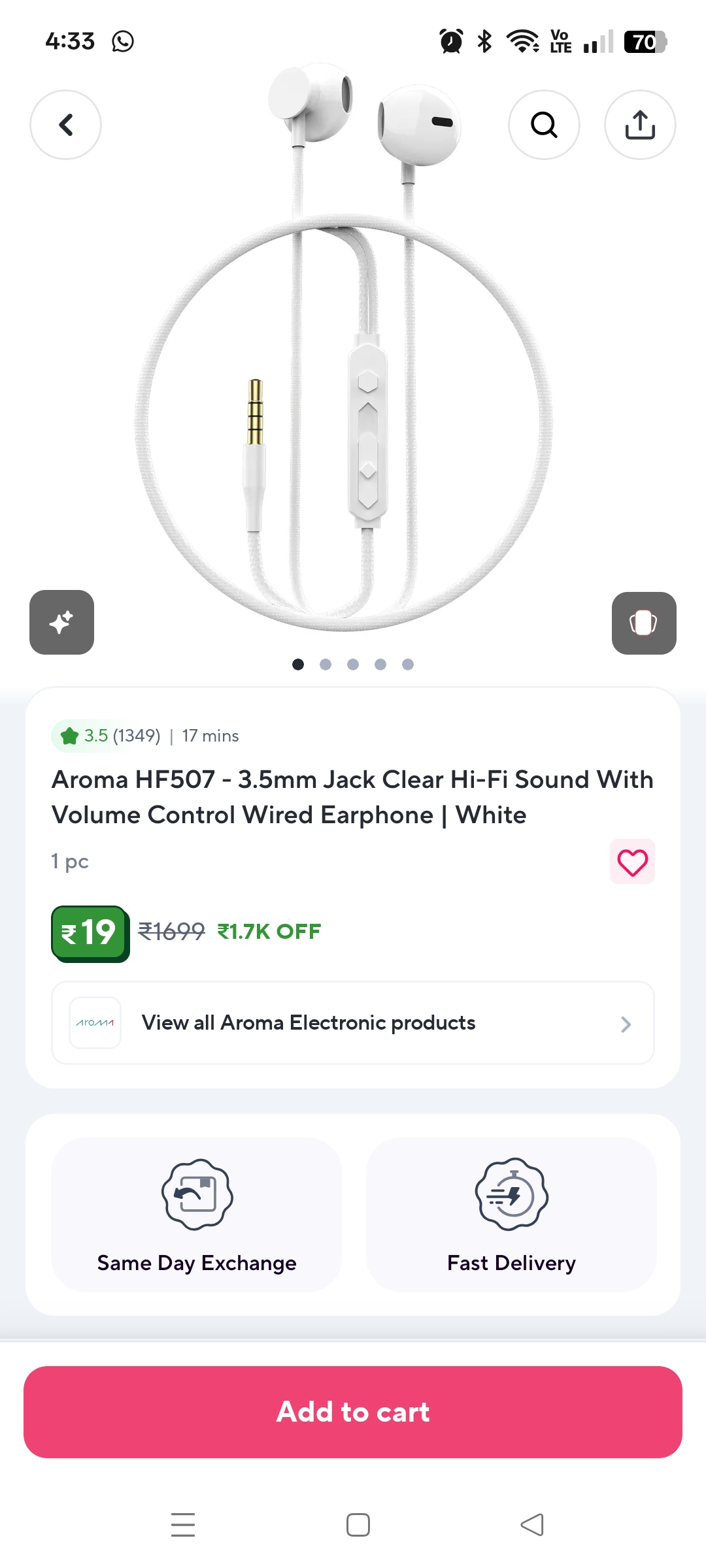Open the 3D view button on image
The width and height of the screenshot is (706, 1568).
tap(643, 623)
